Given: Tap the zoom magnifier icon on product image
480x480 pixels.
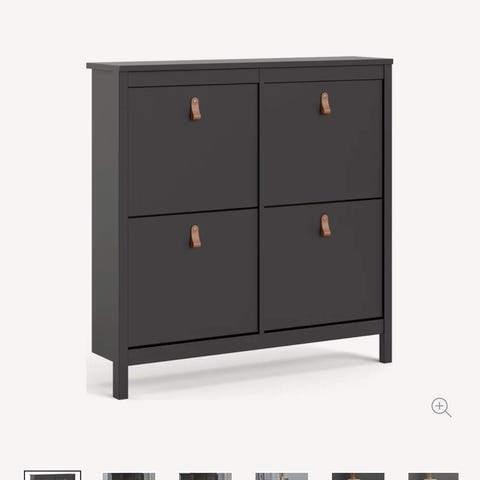Looking at the screenshot, I should tap(441, 408).
